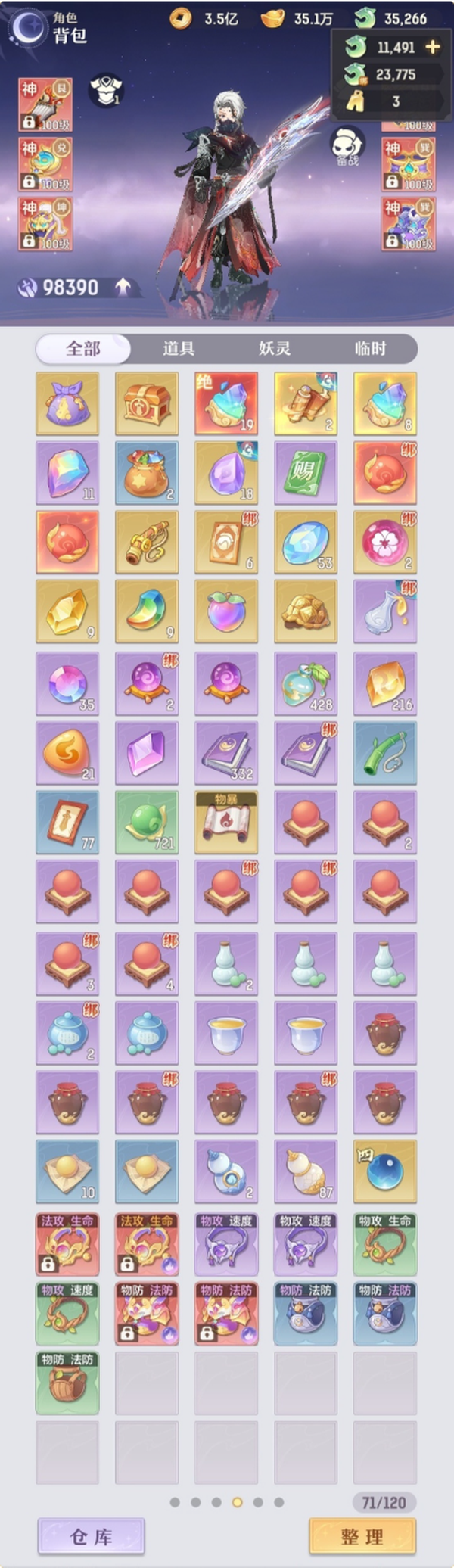The image size is (454, 1568).
Task: Switch to the 道具 tab
Action: [x=179, y=348]
